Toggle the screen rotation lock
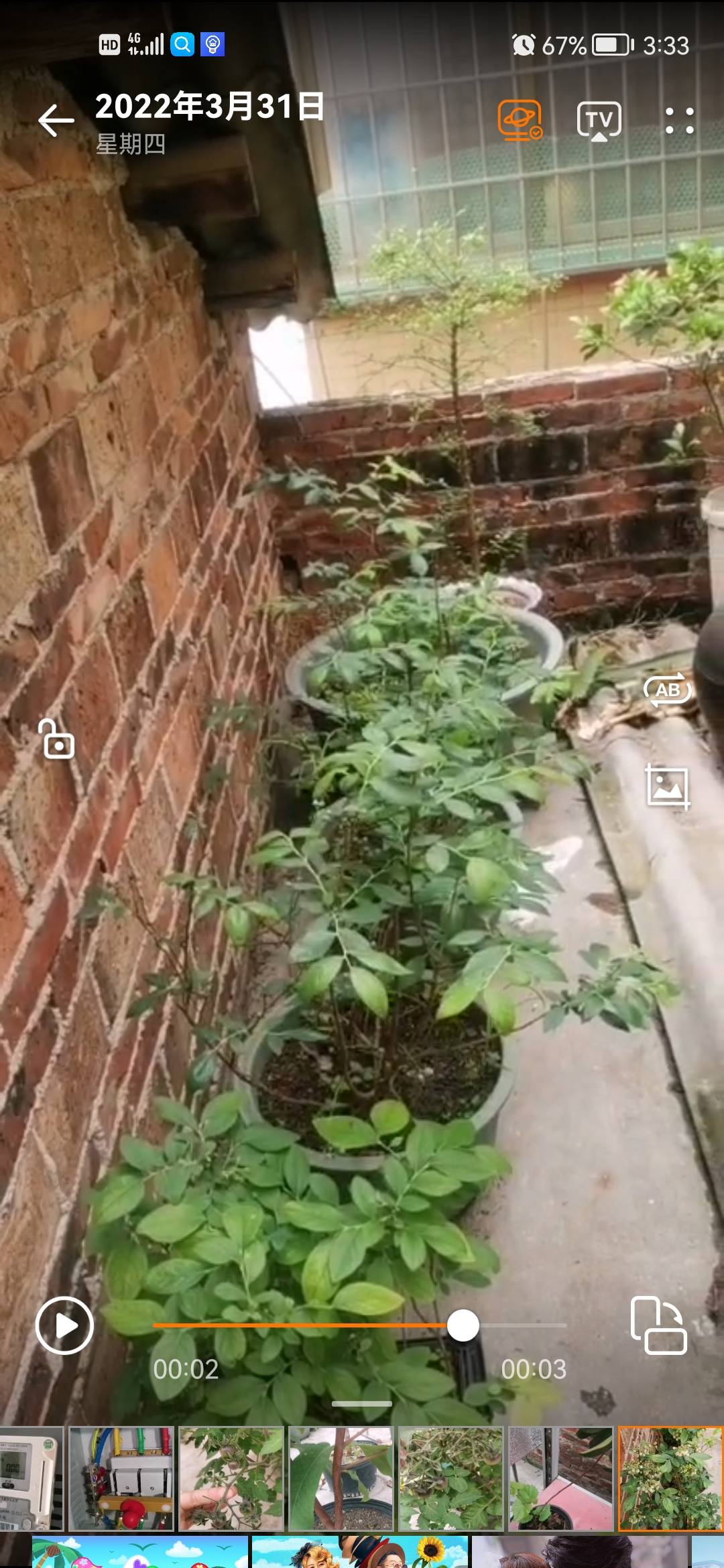Screen dimensions: 724x1568 coord(58,739)
